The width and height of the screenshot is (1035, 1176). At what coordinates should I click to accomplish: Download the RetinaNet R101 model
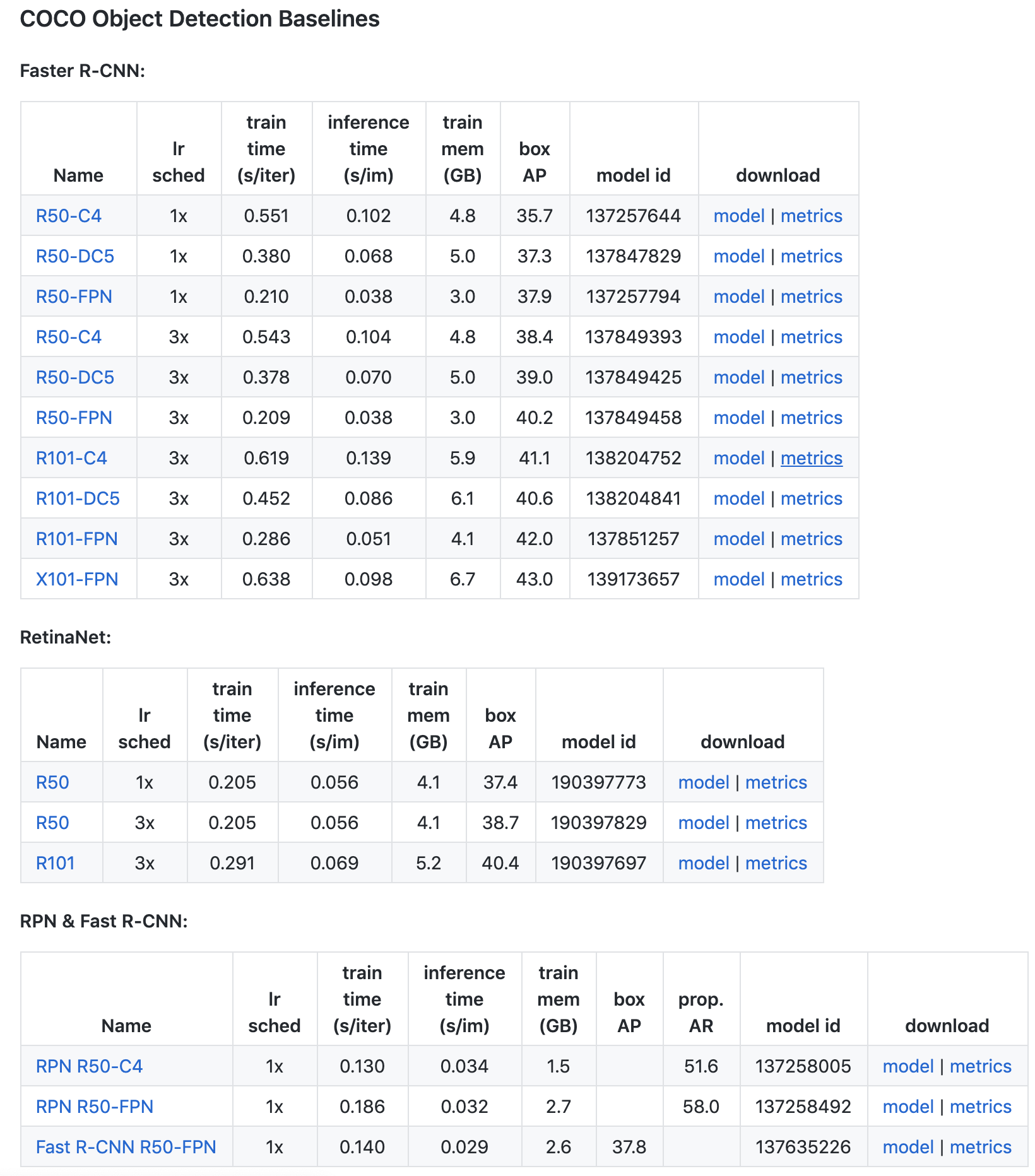[x=704, y=863]
